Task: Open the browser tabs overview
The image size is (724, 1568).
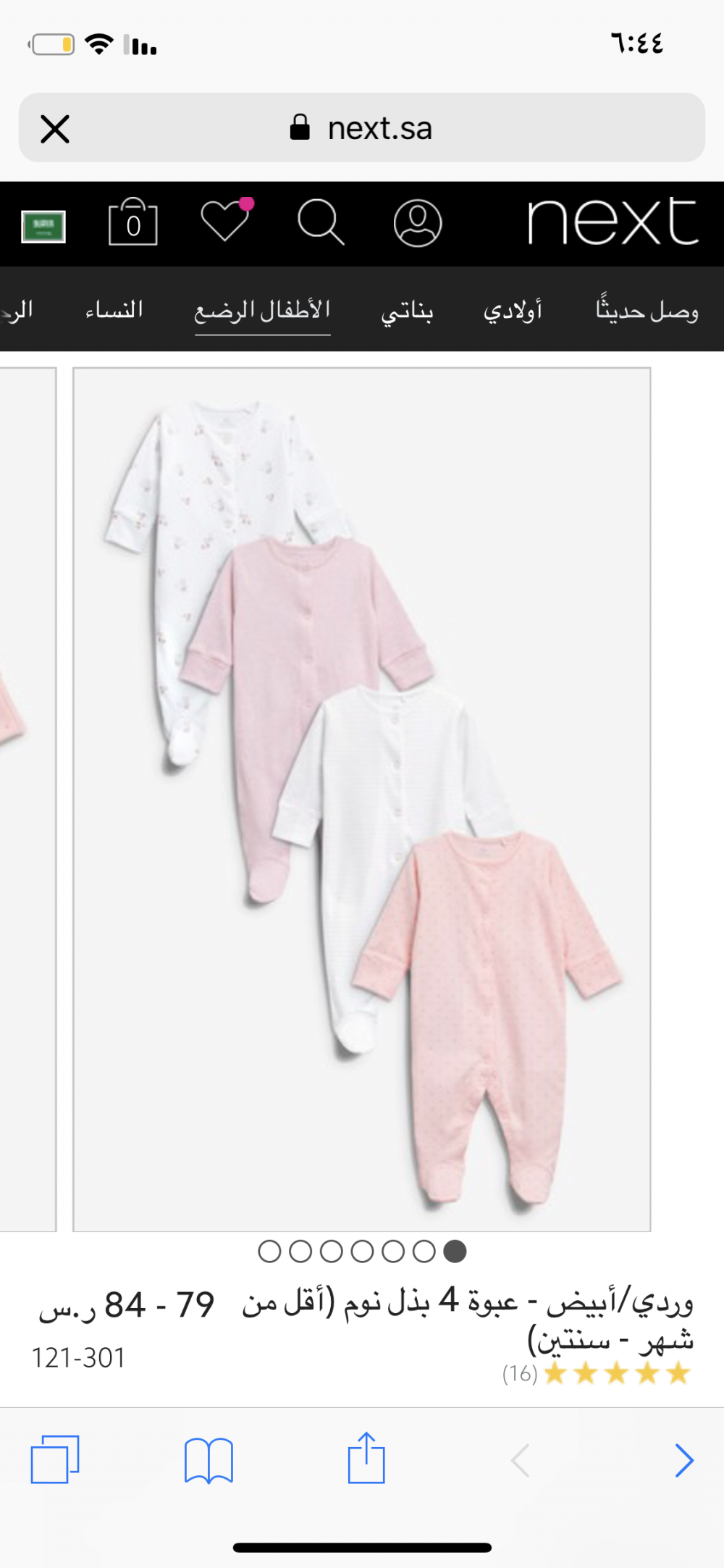Action: point(55,1459)
